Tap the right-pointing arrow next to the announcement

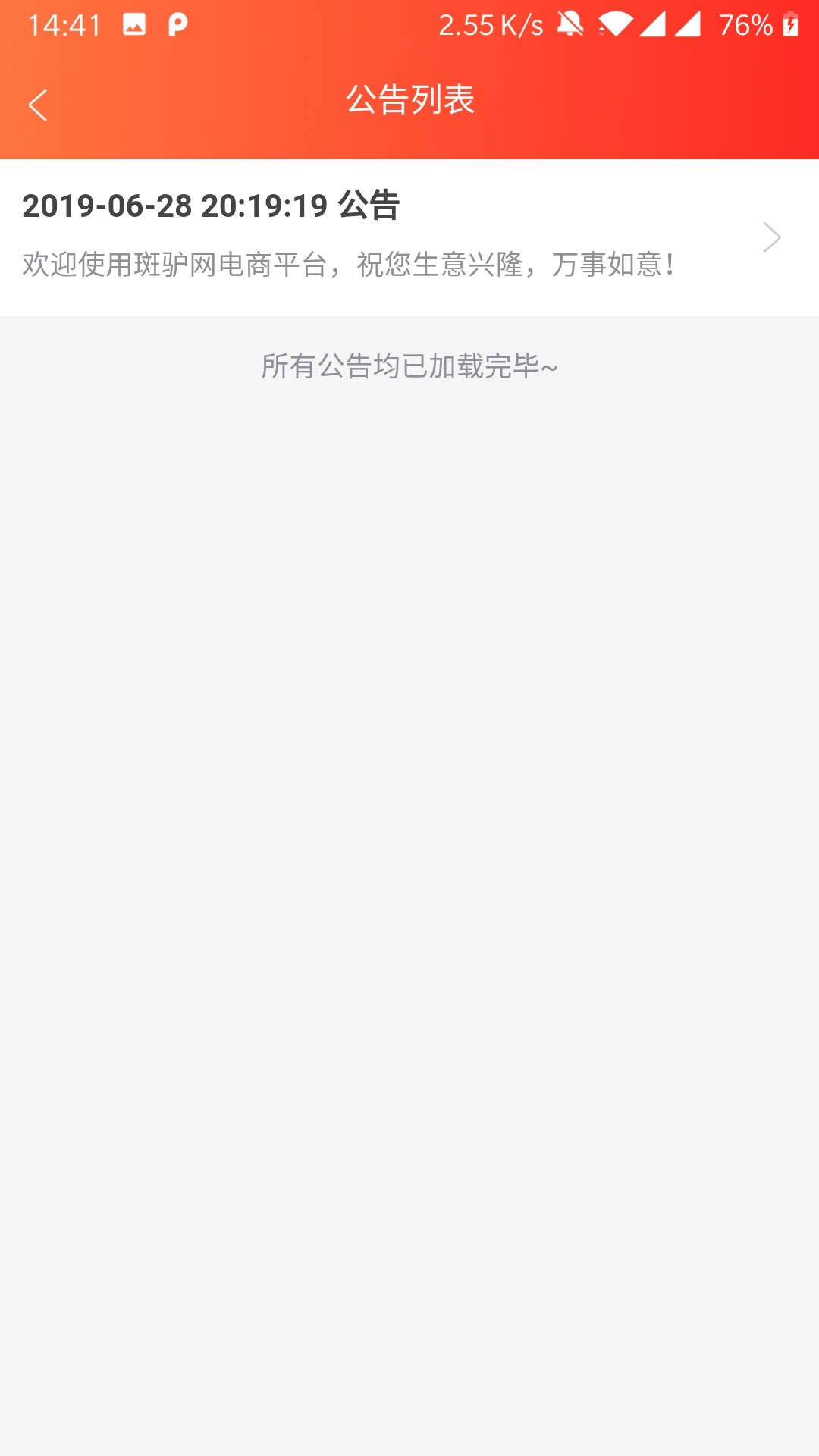click(772, 237)
